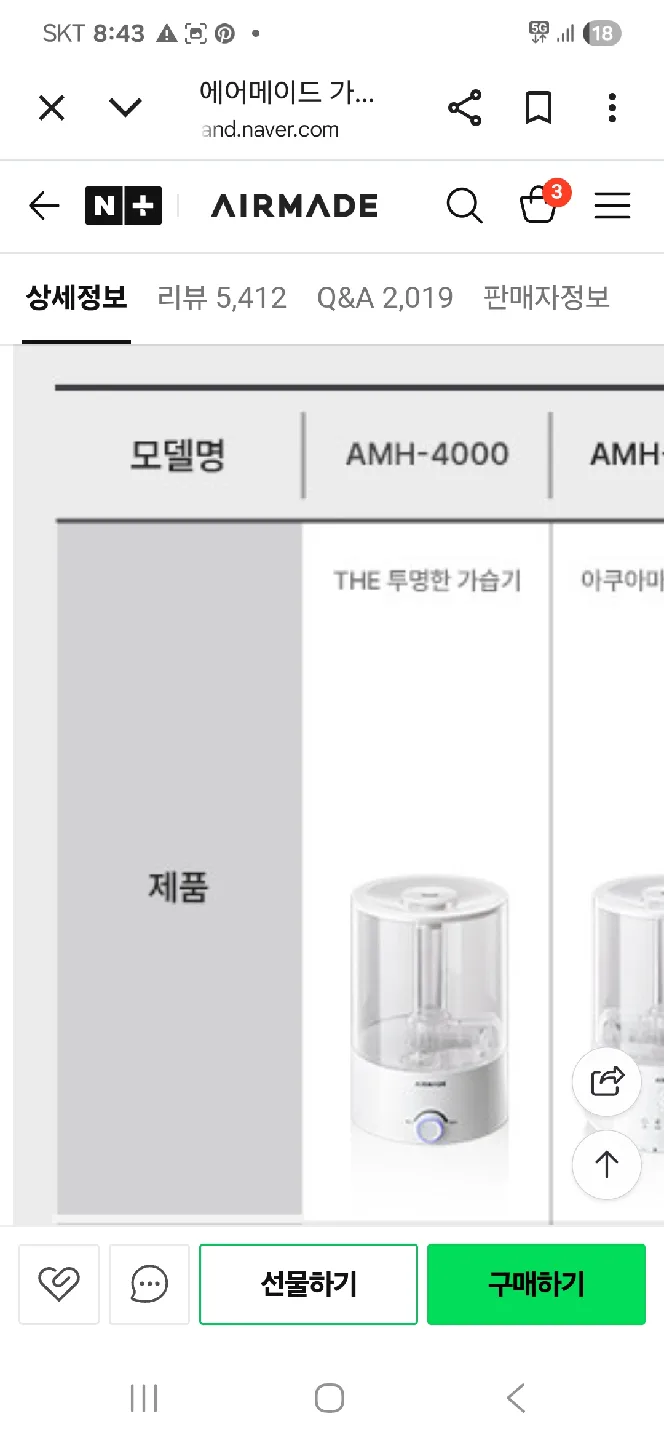Image resolution: width=664 pixels, height=1440 pixels.
Task: Open the shopping cart with 3 items
Action: point(541,203)
